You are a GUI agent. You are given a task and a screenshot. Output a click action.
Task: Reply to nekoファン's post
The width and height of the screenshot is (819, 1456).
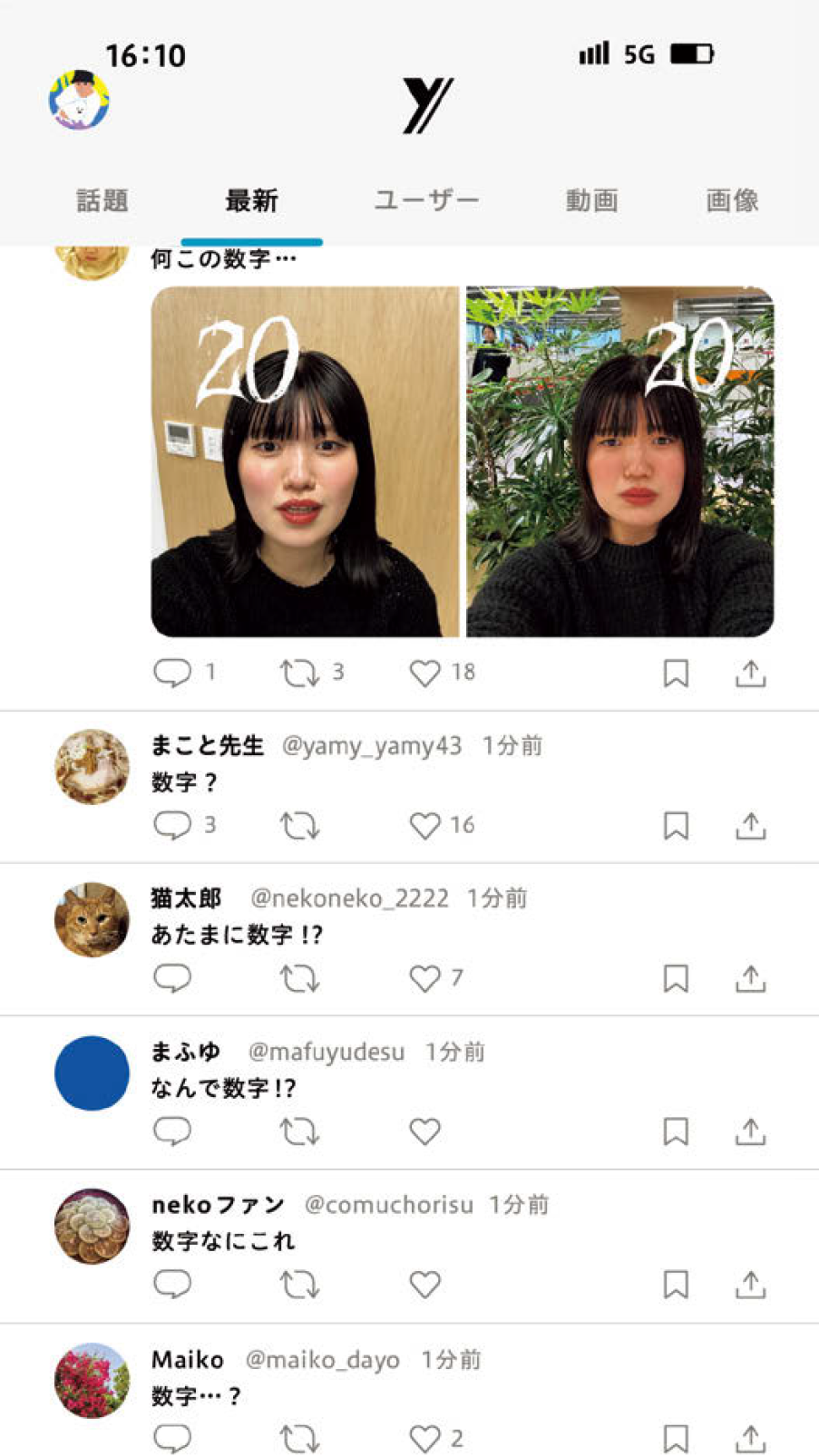pos(171,1284)
